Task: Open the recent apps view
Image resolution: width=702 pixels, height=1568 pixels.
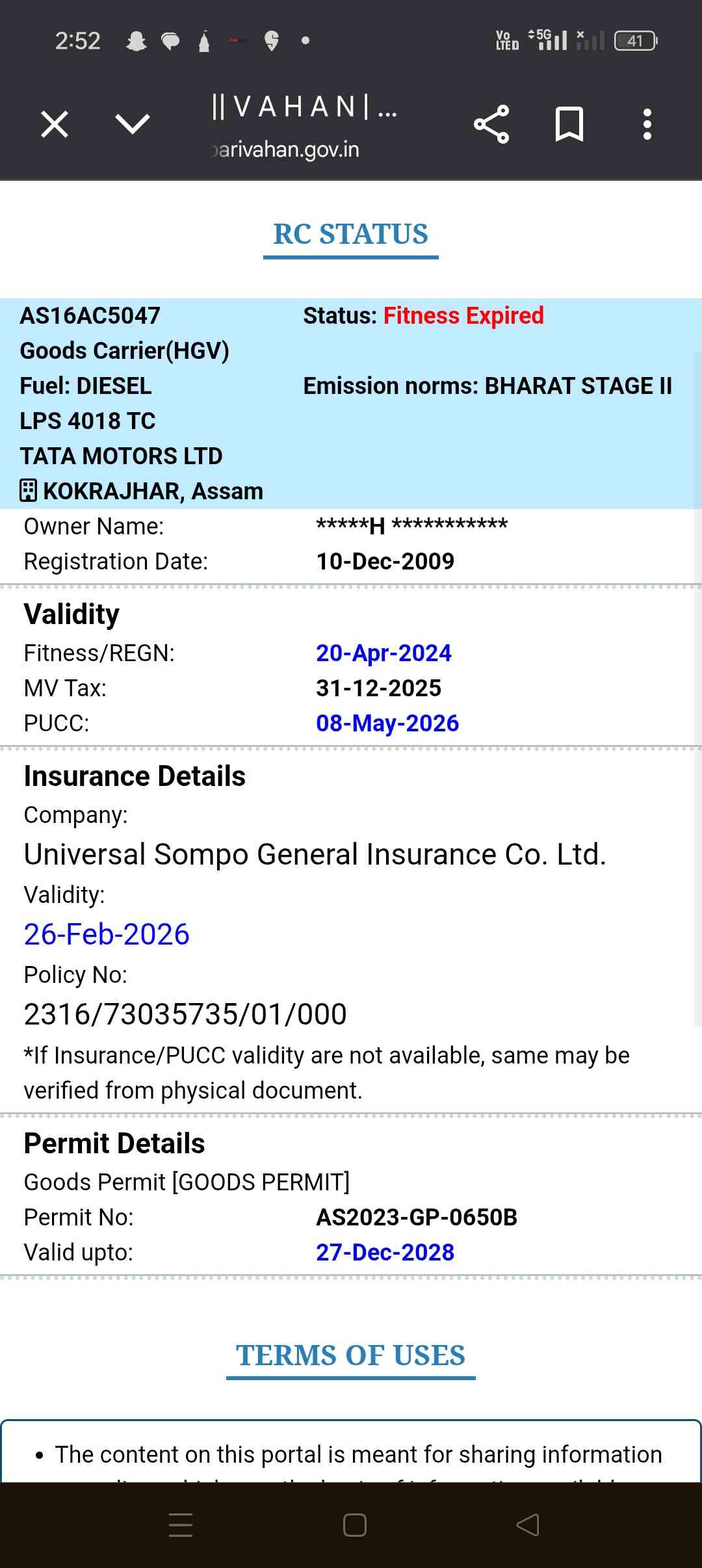Action: point(181,1524)
